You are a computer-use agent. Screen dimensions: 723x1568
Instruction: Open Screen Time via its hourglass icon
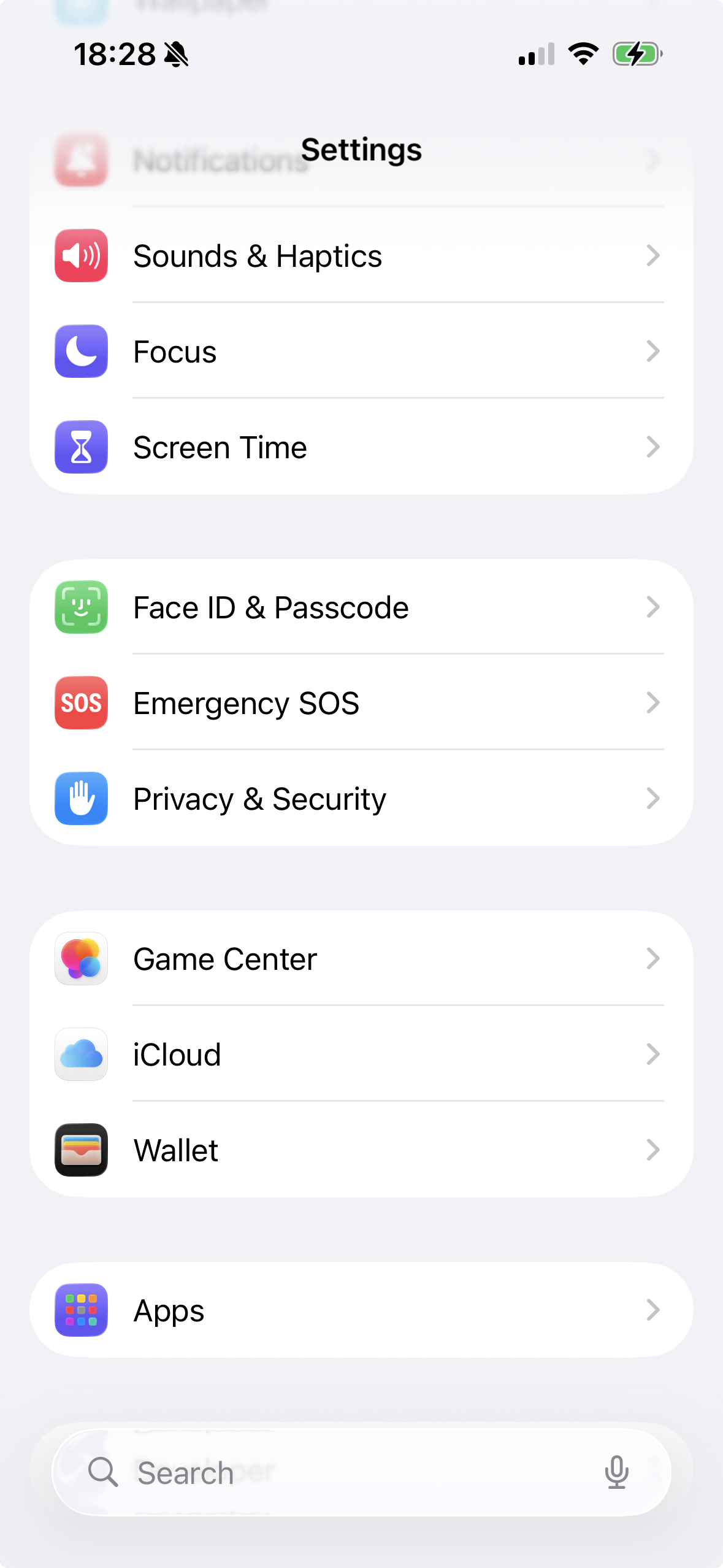click(x=81, y=447)
